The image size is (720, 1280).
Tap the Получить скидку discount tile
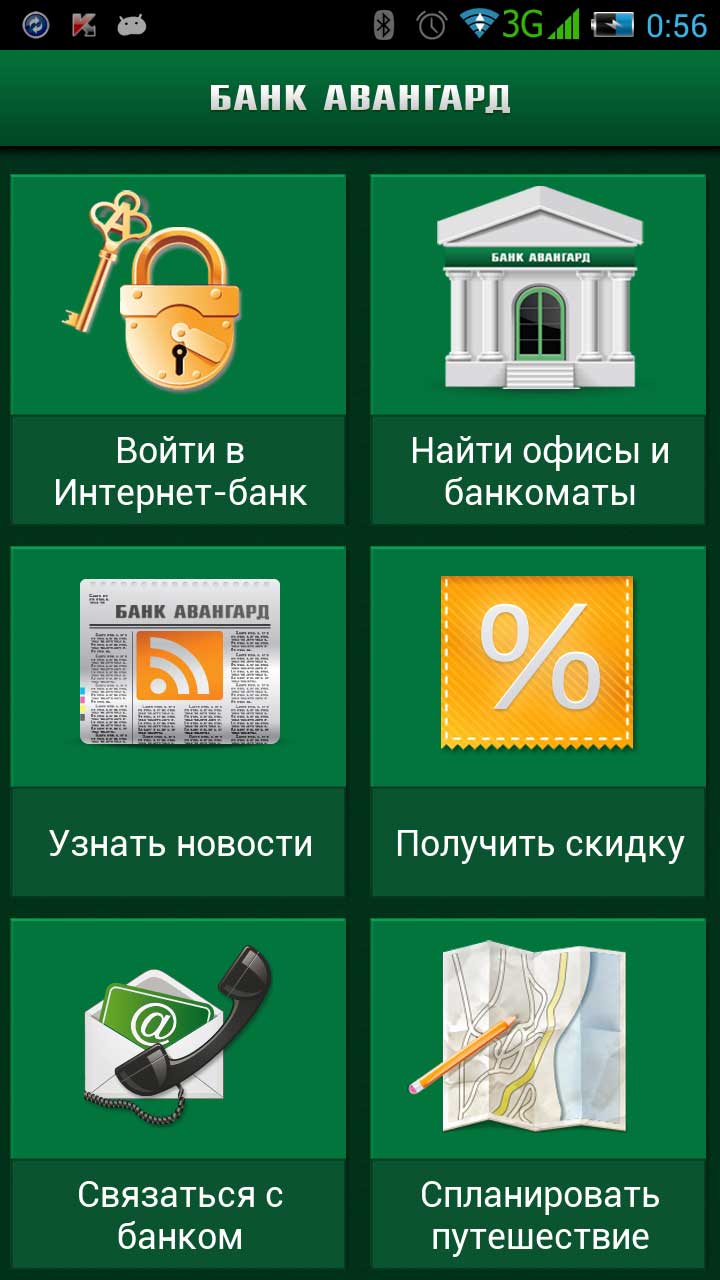pyautogui.click(x=538, y=722)
